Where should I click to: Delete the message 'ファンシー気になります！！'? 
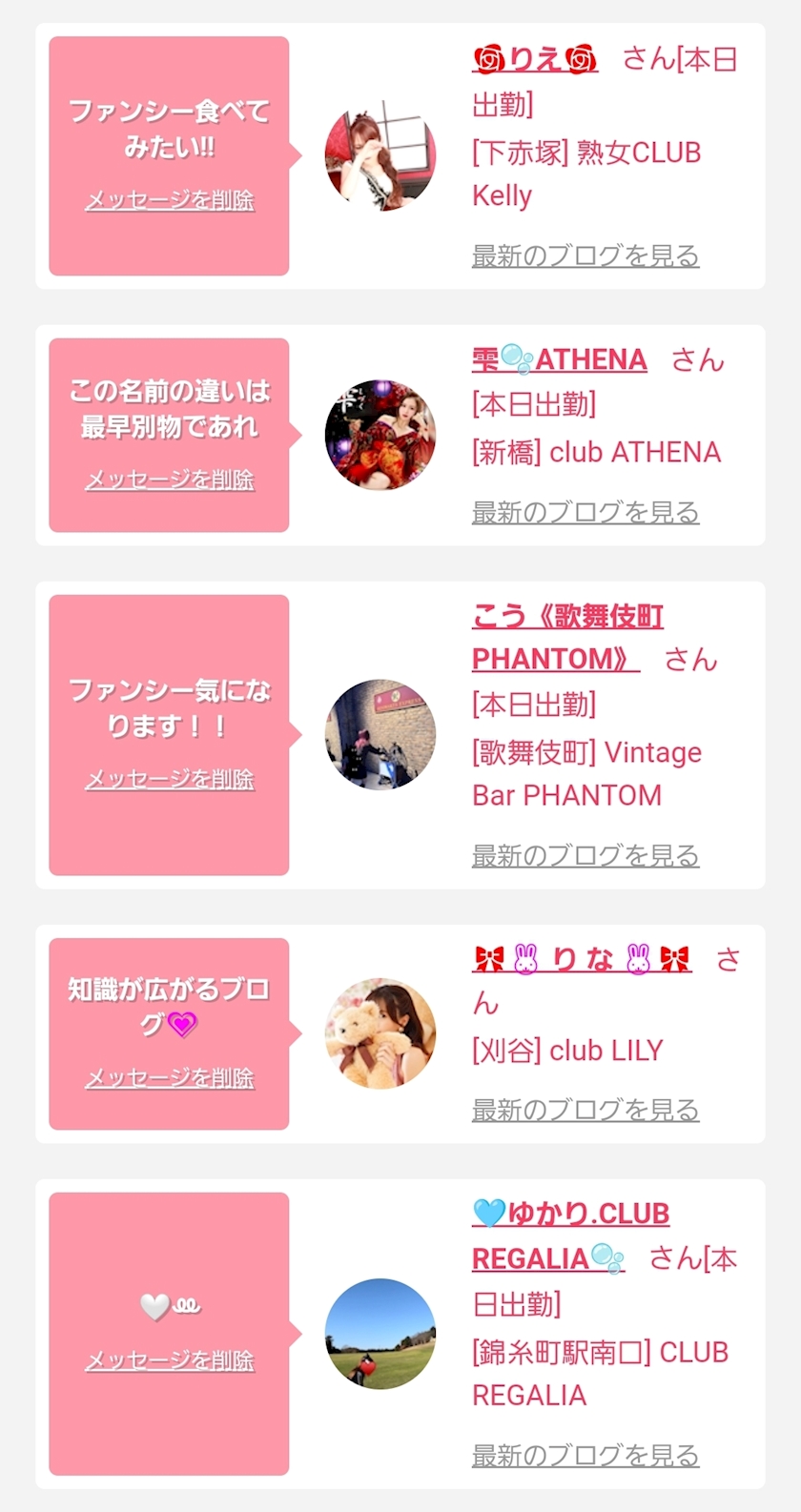tap(170, 780)
